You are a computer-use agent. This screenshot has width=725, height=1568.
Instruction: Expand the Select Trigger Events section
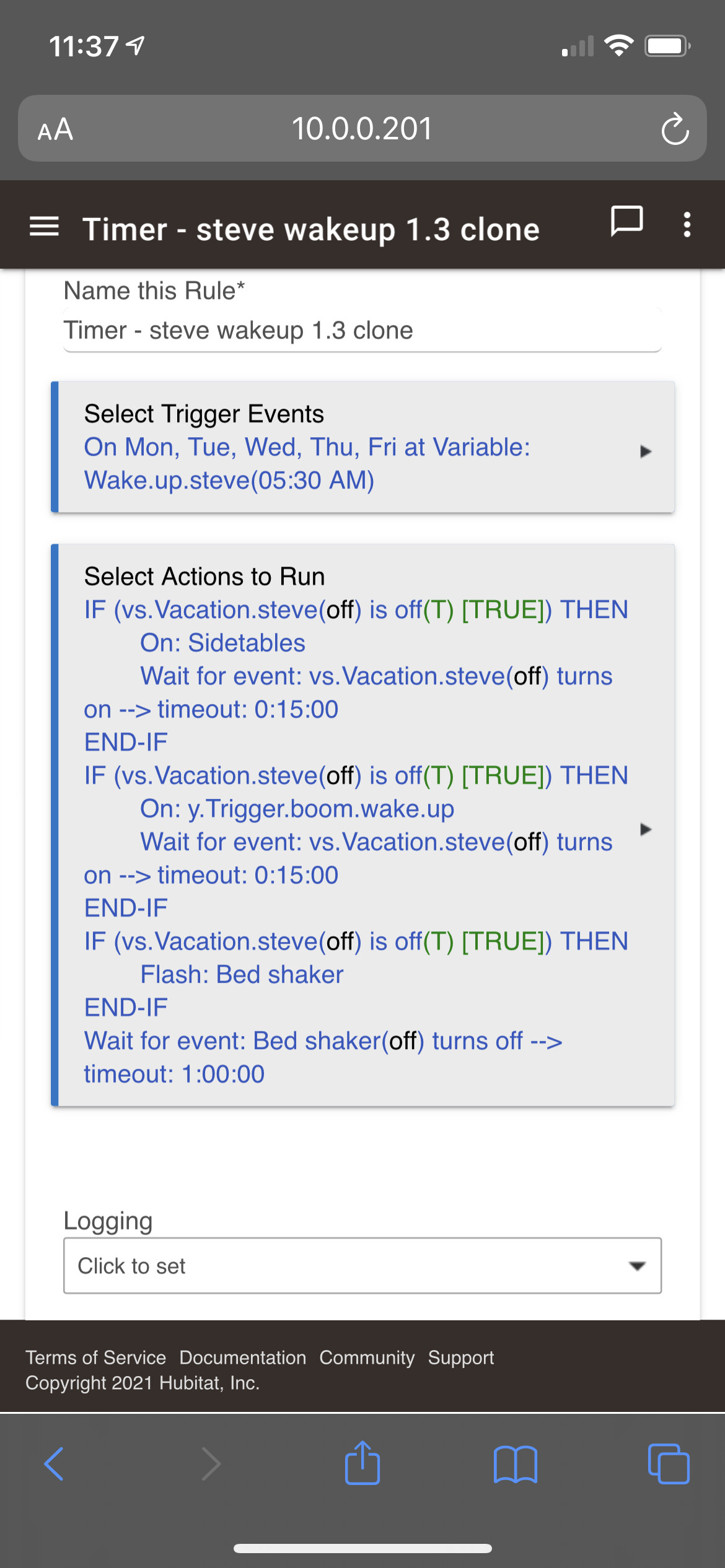click(x=362, y=447)
